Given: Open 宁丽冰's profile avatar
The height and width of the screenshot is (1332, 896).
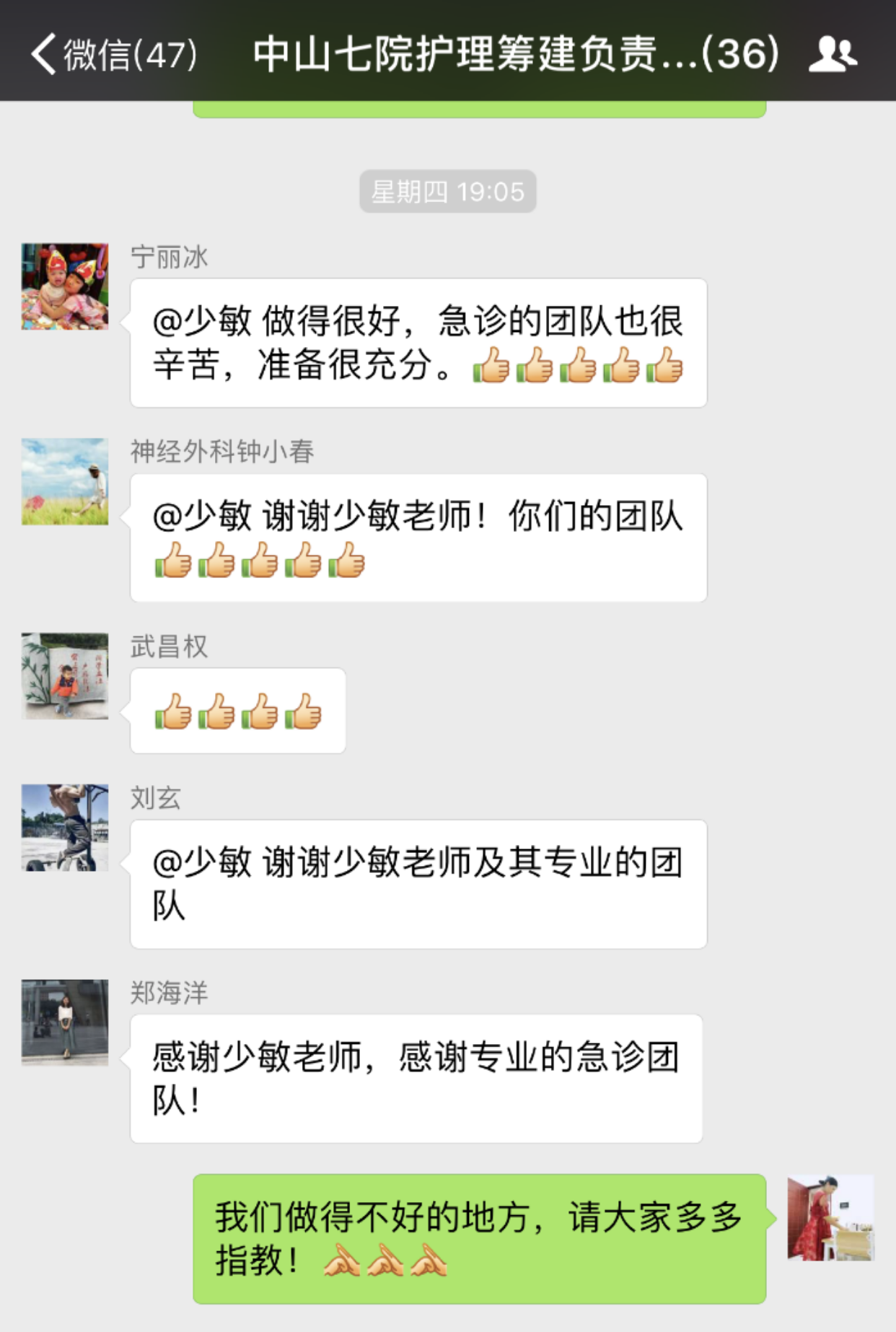Looking at the screenshot, I should pyautogui.click(x=65, y=286).
